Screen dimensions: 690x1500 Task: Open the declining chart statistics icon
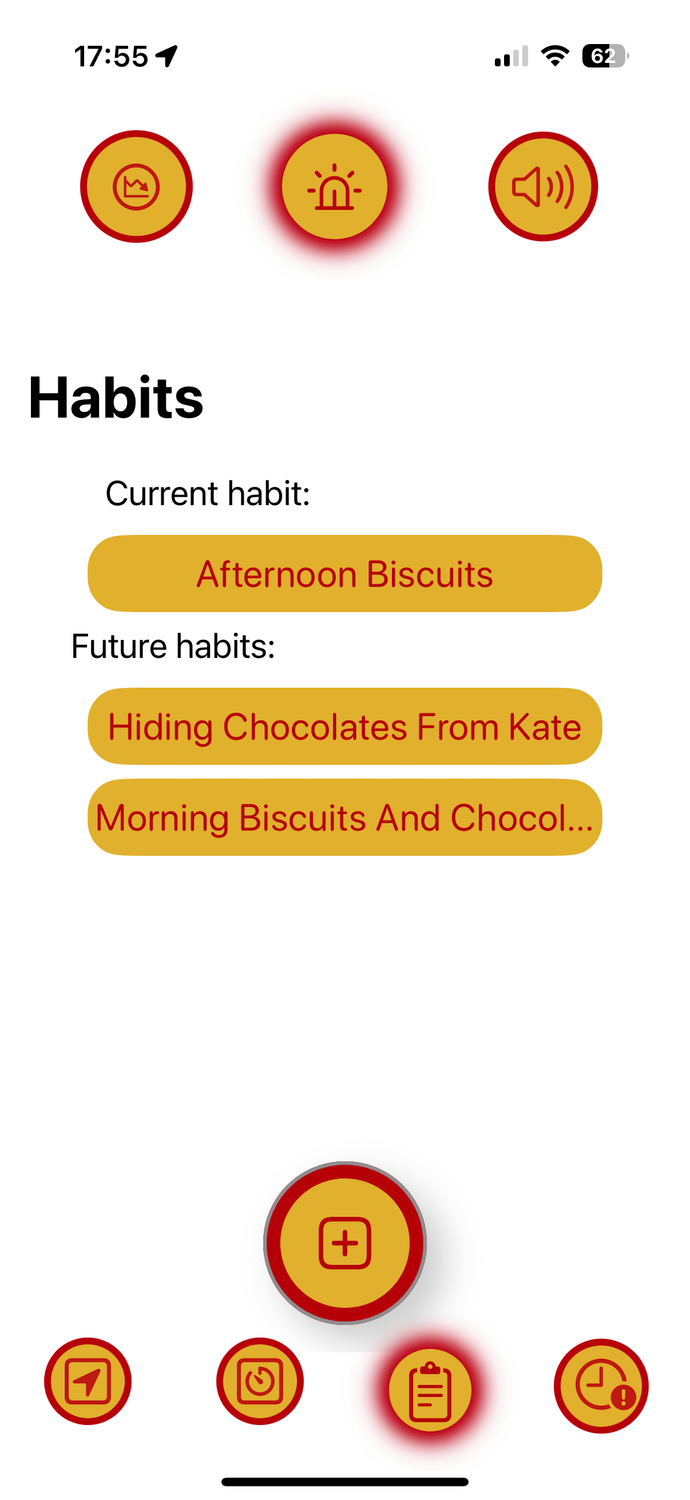click(136, 186)
